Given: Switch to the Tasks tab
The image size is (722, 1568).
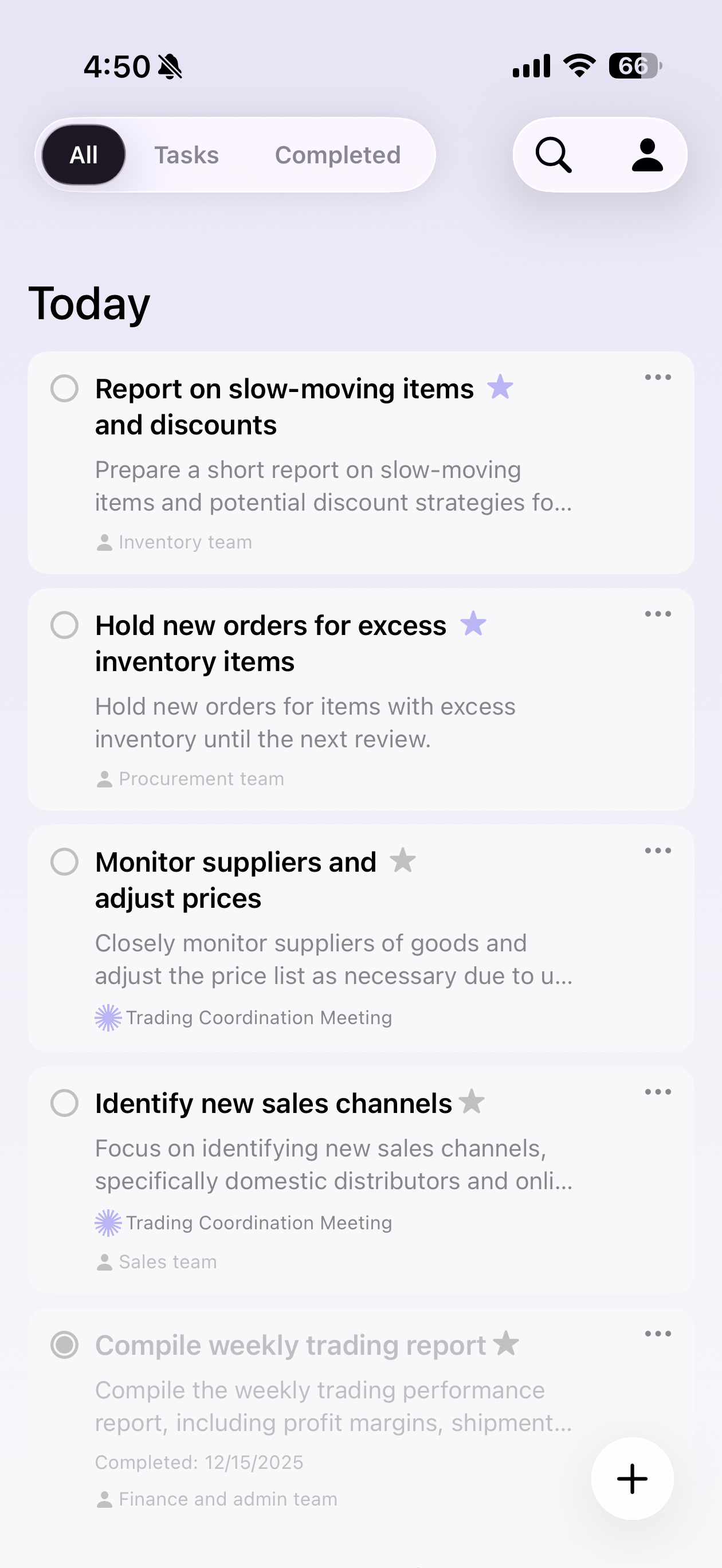Looking at the screenshot, I should (x=186, y=155).
